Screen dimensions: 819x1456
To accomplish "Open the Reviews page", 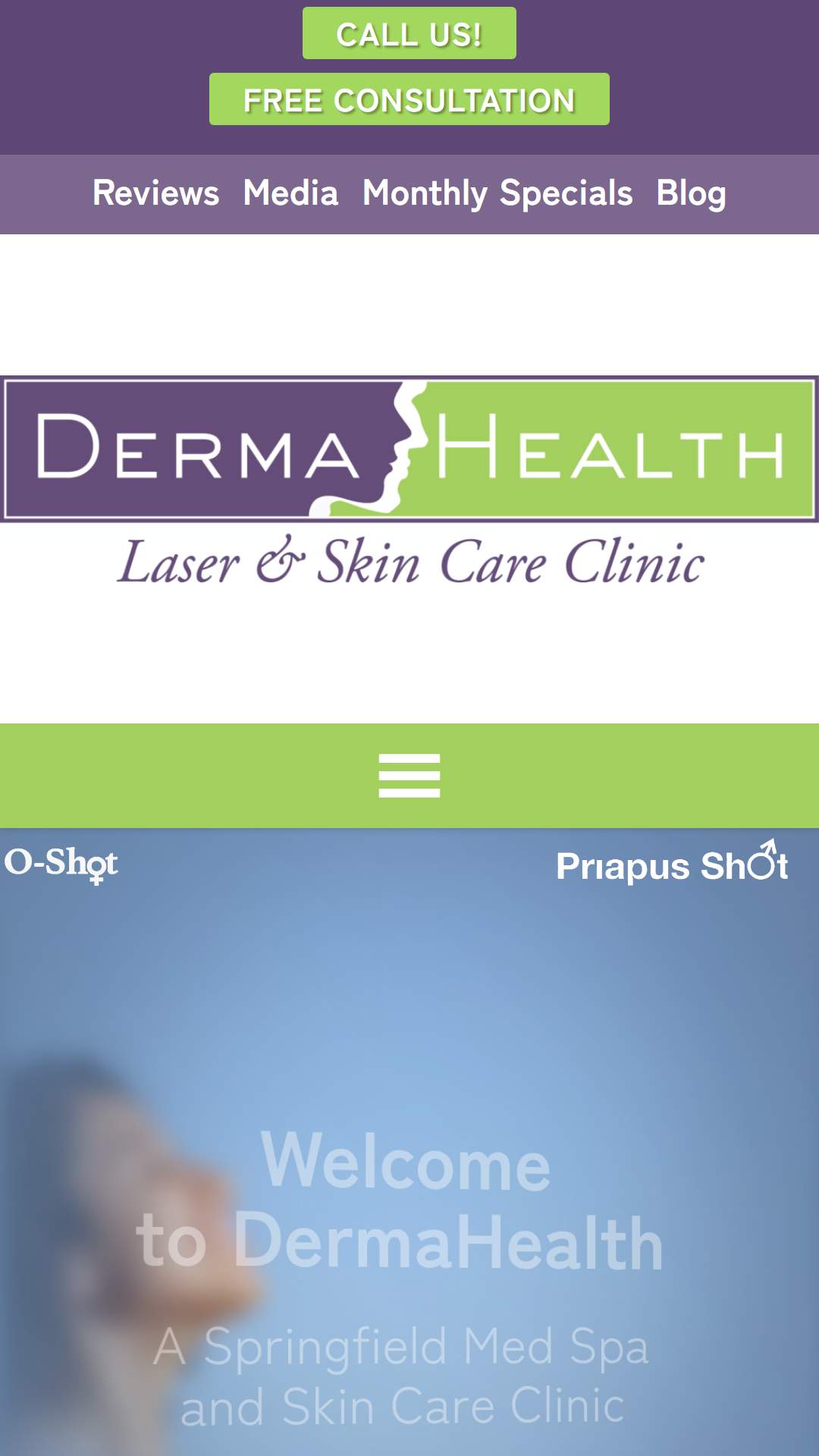I will click(156, 193).
